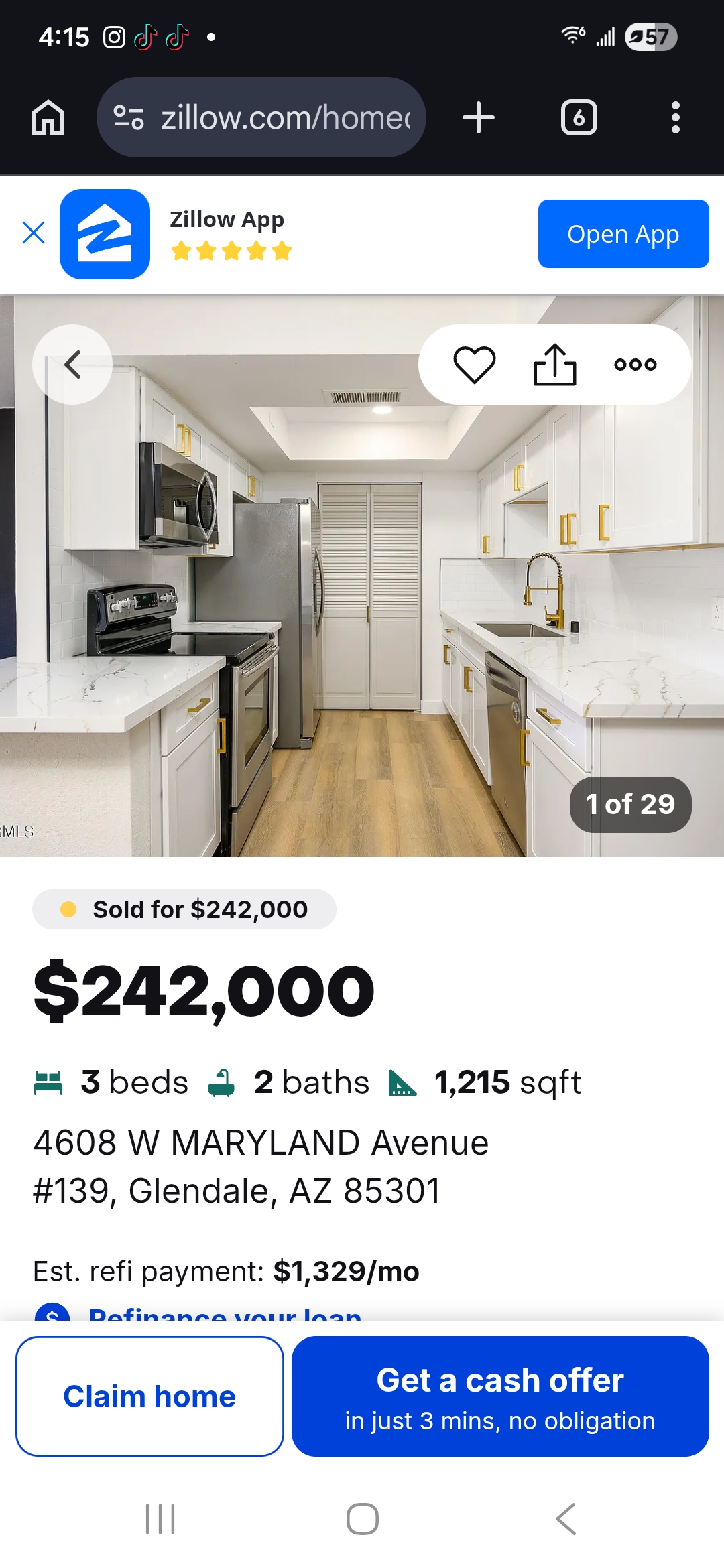Screen dimensions: 724x1568
Task: Follow the Refinance your loan link
Action: coord(225,1313)
